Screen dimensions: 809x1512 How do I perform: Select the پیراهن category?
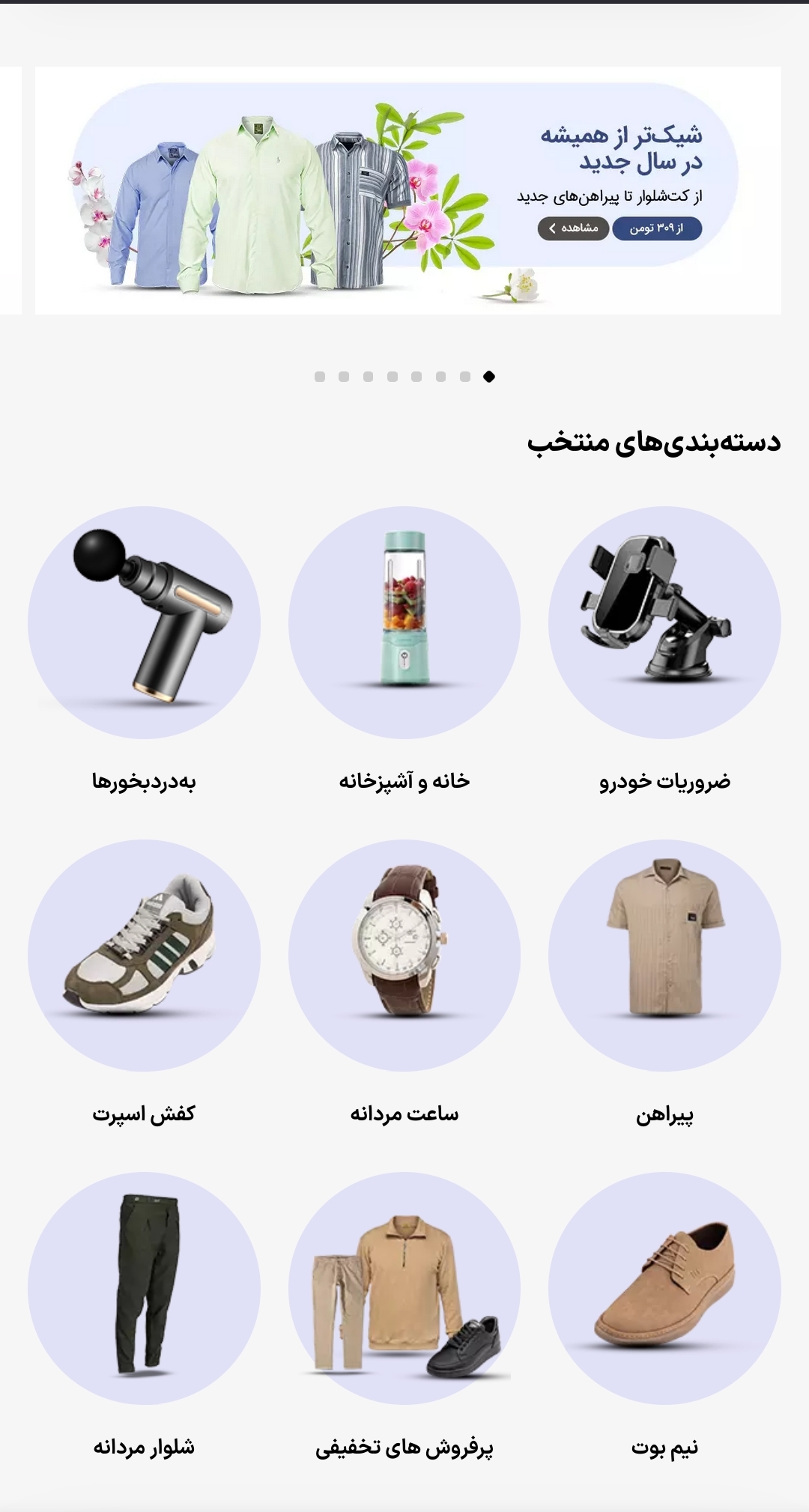(x=664, y=956)
